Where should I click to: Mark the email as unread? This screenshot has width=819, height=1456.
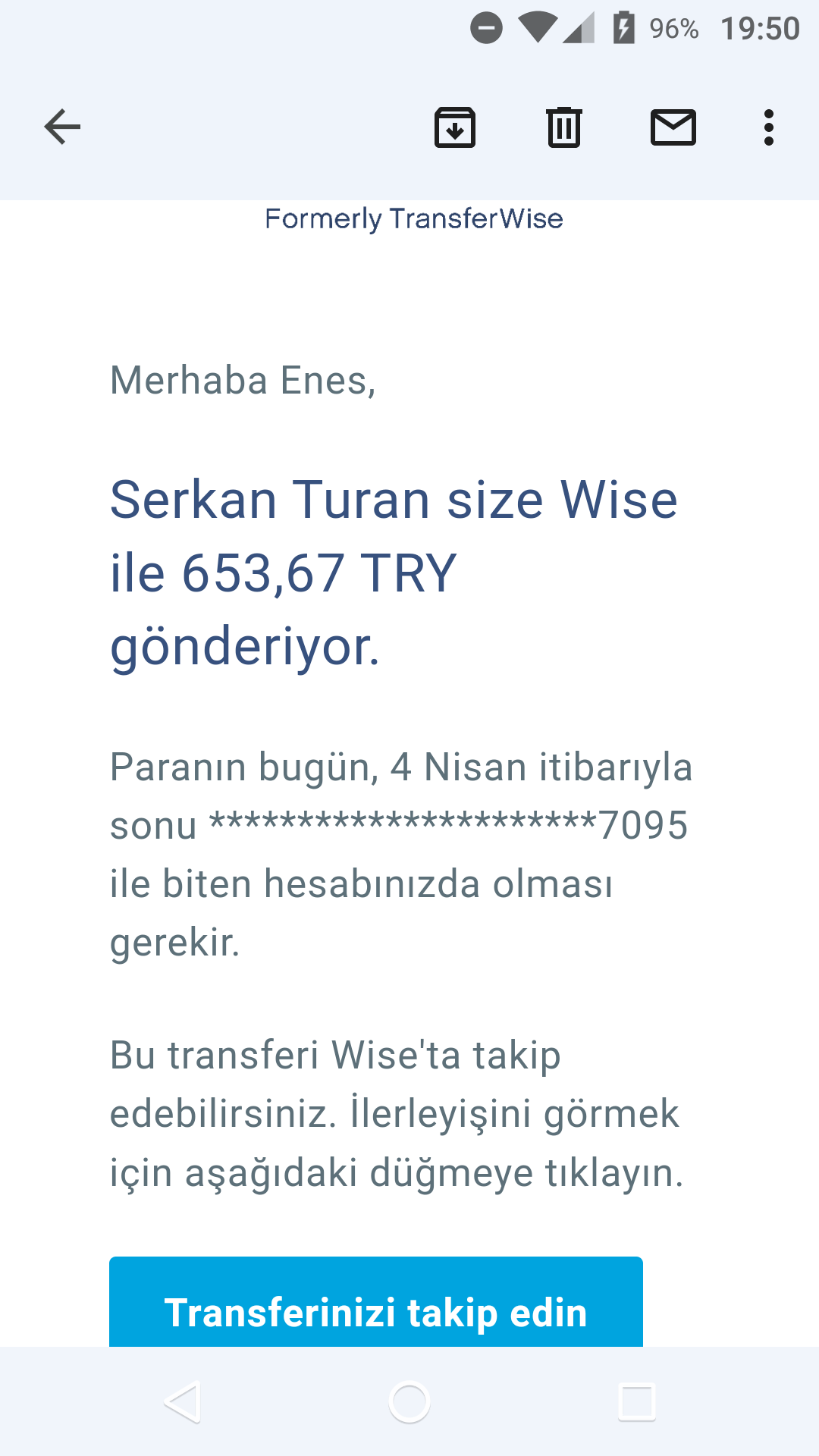coord(673,127)
